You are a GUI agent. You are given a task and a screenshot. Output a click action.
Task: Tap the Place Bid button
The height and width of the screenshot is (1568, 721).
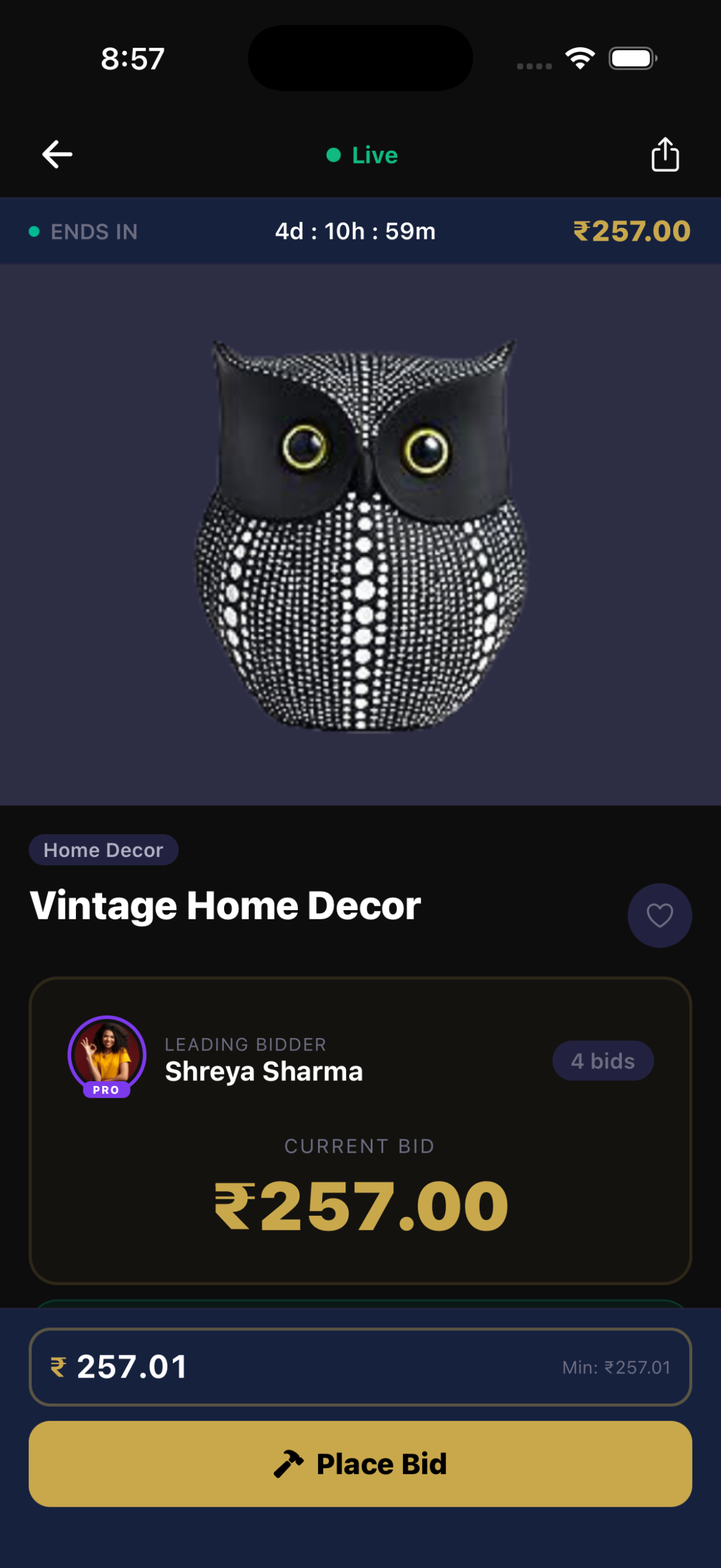coord(360,1464)
